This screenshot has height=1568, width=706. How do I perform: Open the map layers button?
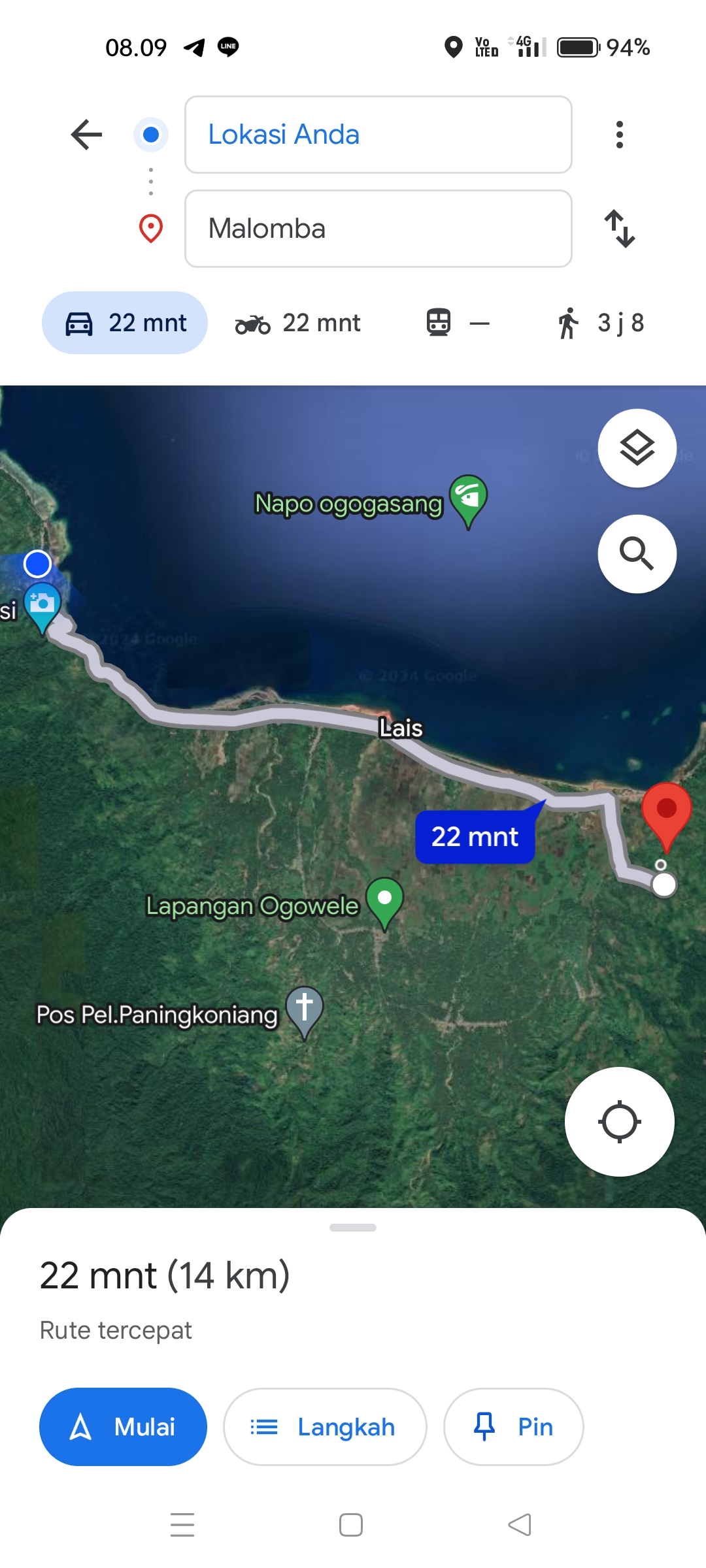(x=637, y=448)
